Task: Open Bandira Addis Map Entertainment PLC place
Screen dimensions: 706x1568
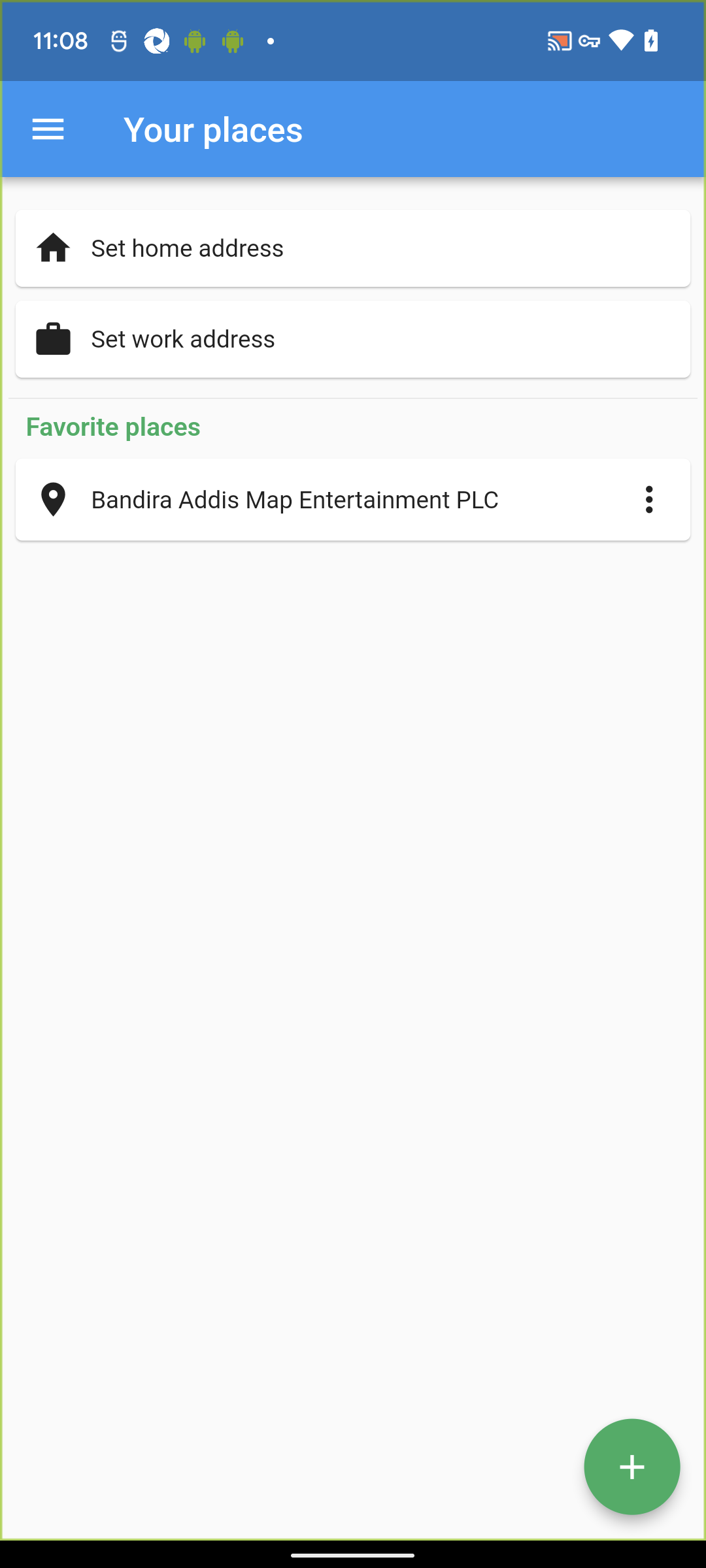Action: click(x=294, y=500)
